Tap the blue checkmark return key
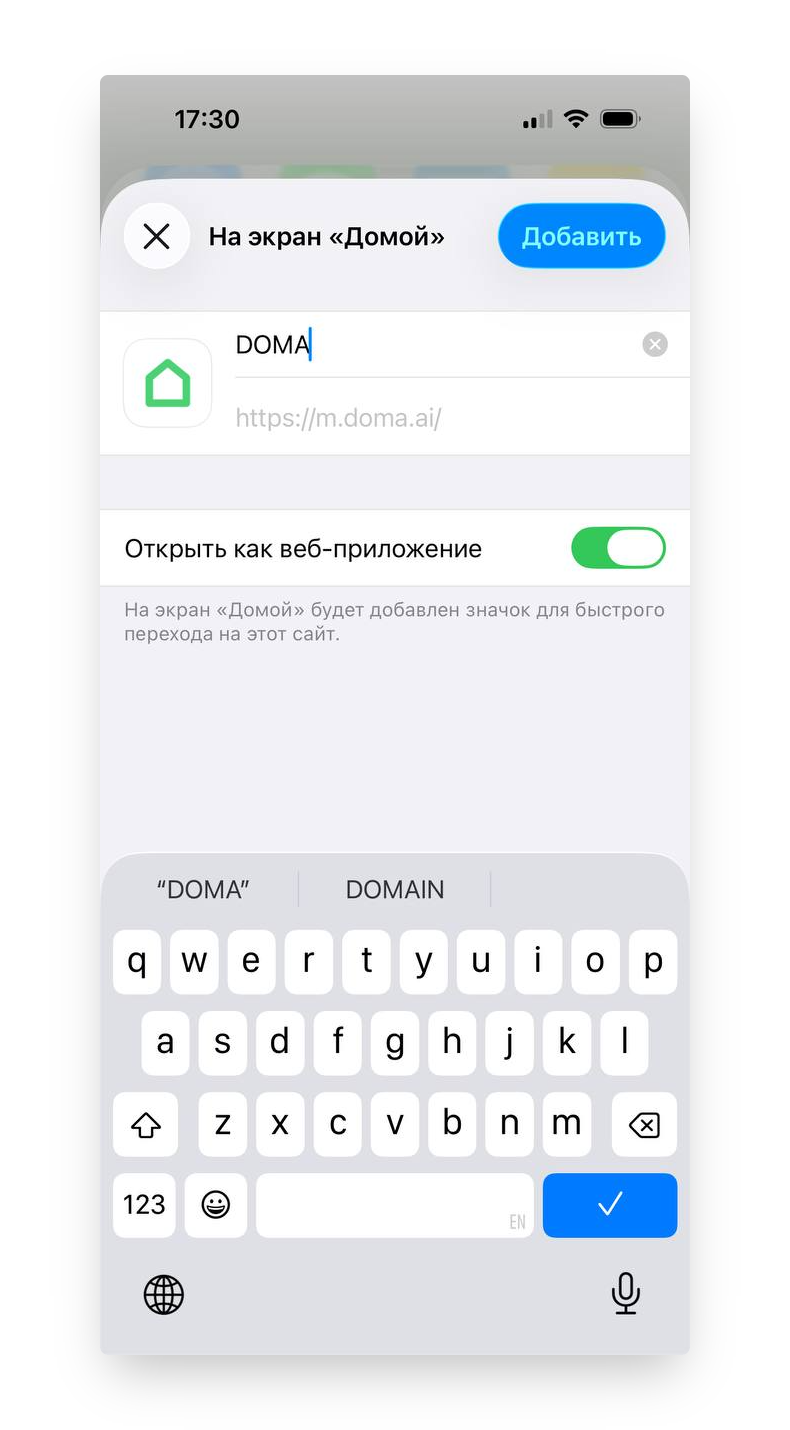This screenshot has width=790, height=1430. (x=609, y=1205)
